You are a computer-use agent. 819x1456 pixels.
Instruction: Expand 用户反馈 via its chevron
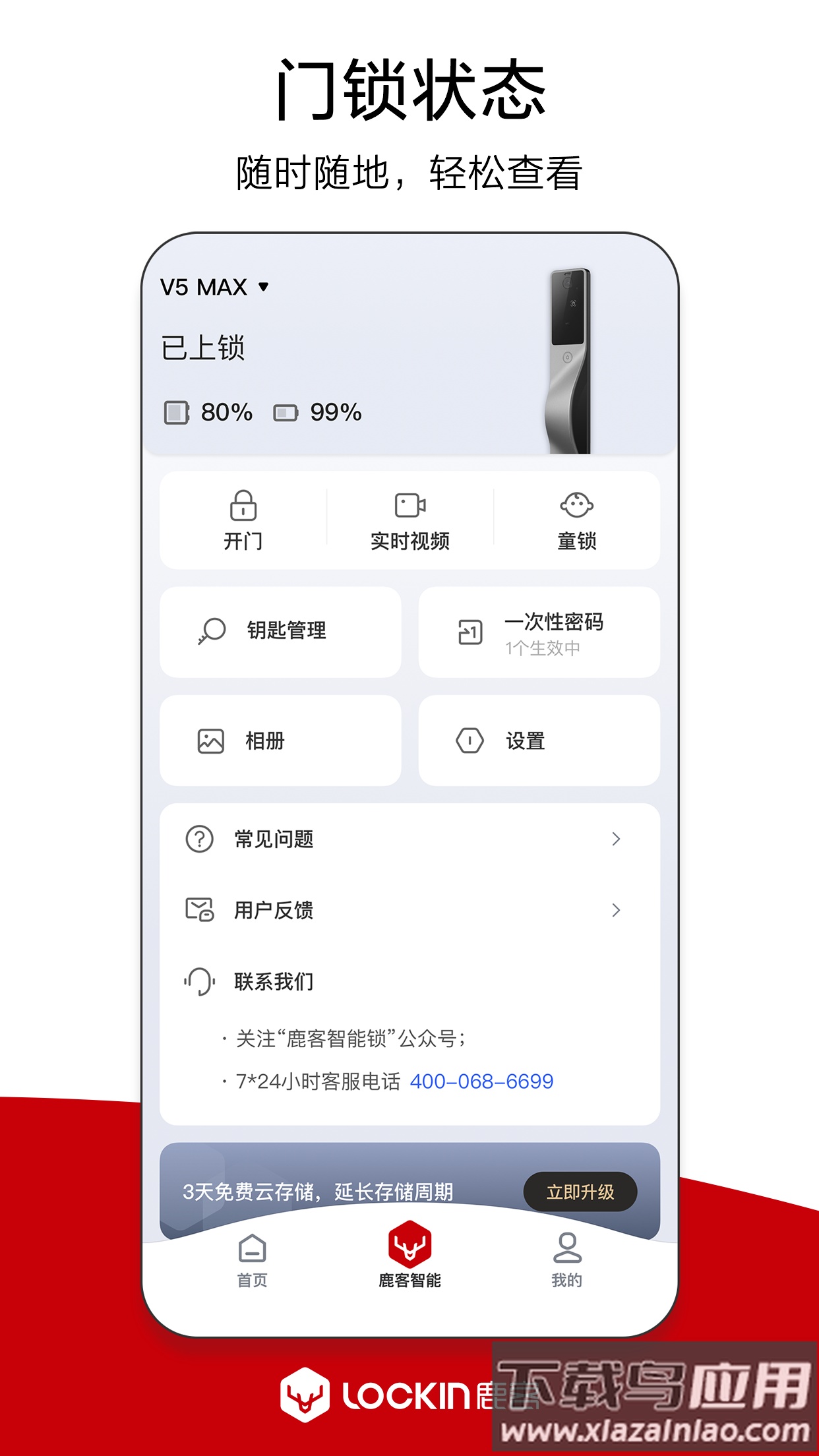(616, 910)
